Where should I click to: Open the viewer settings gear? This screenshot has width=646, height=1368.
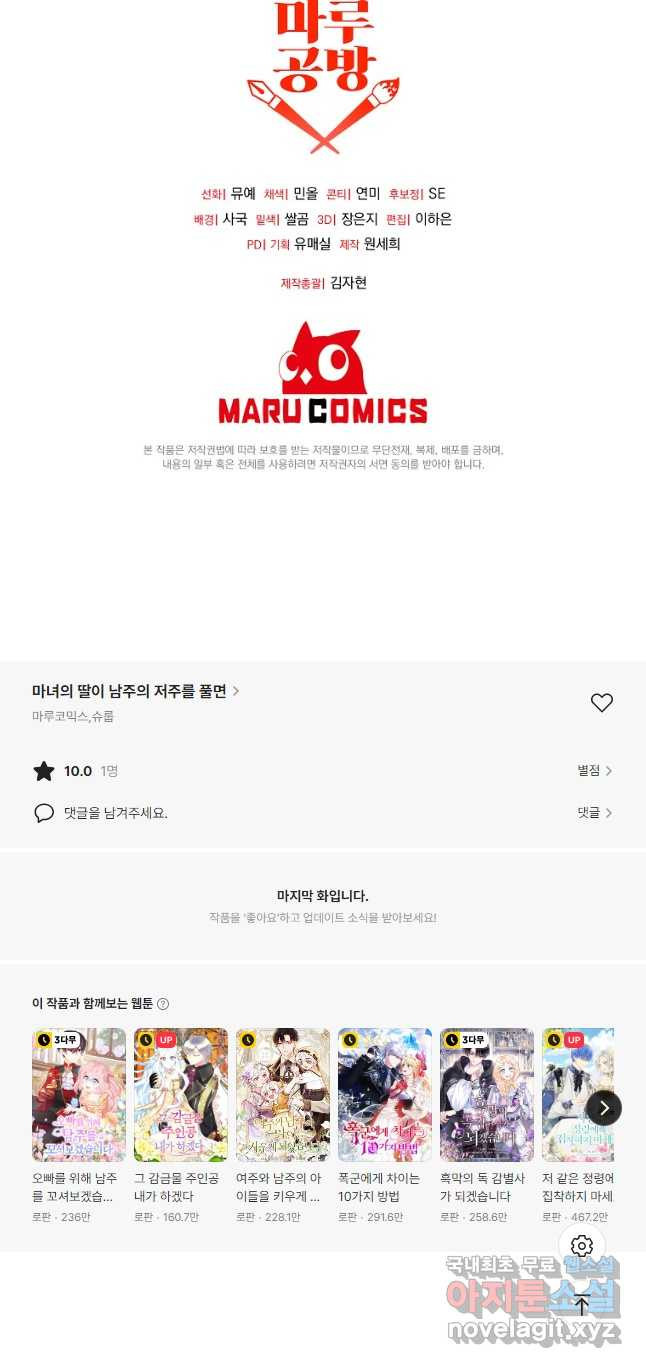tap(582, 1246)
